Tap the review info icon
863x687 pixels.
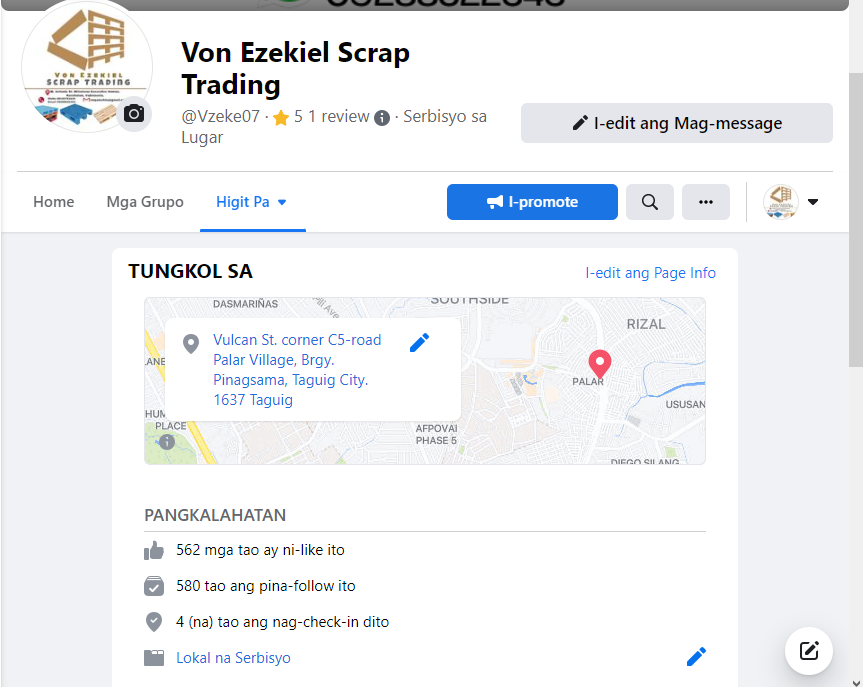382,118
